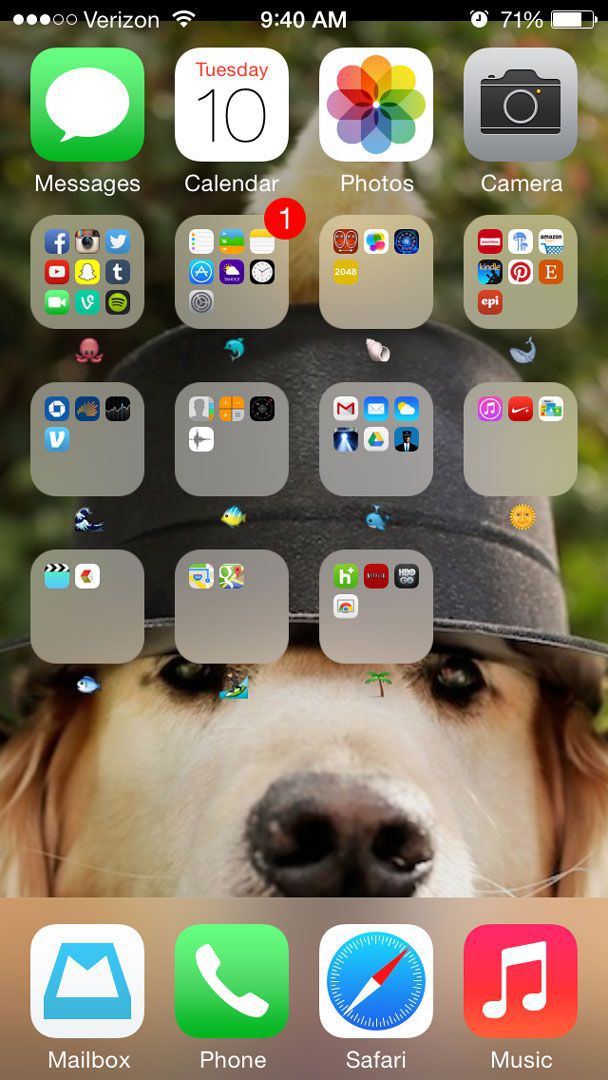Open the folder with Netflix and HBO GO

[375, 606]
